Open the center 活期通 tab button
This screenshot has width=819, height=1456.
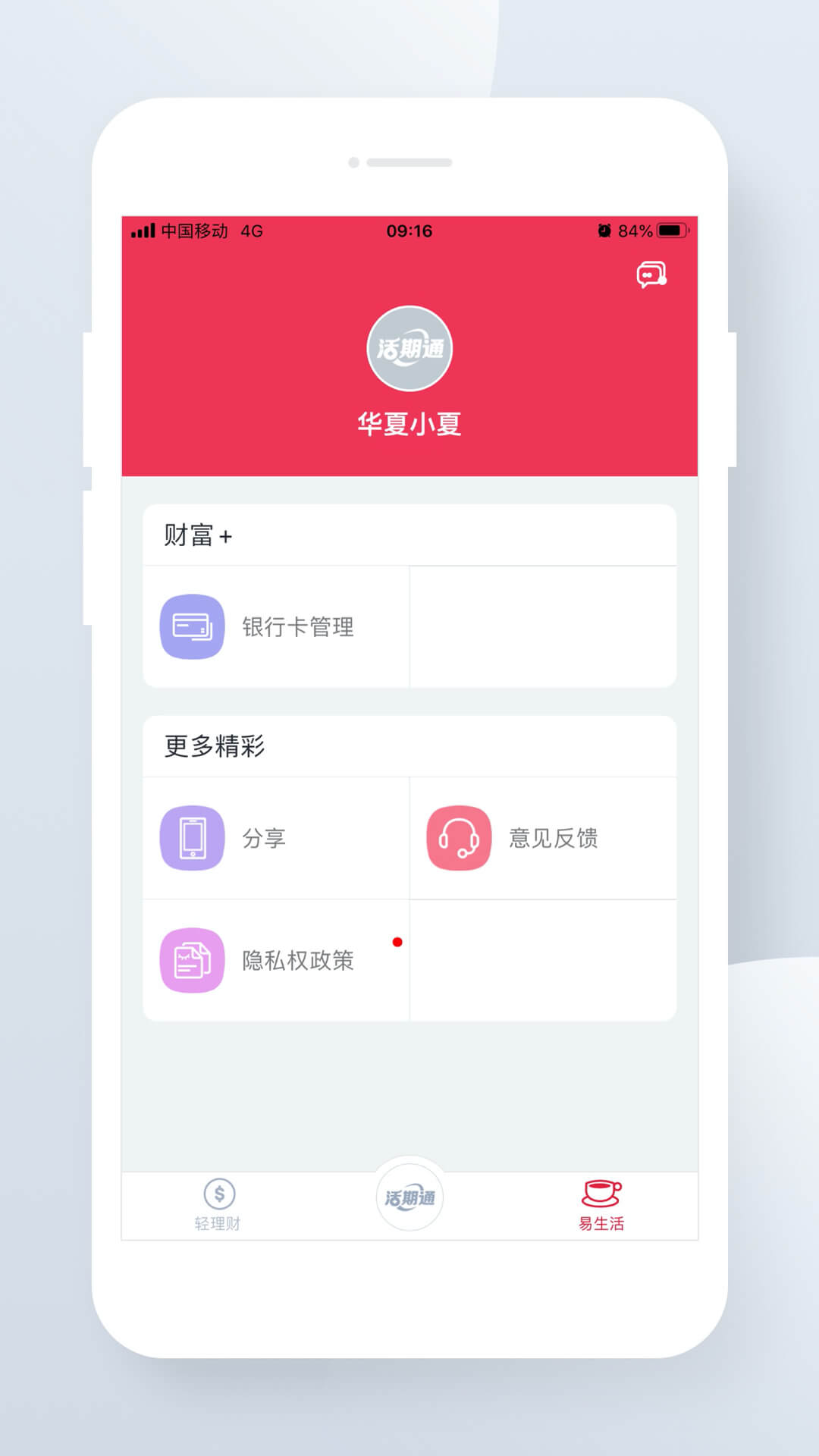point(409,1197)
